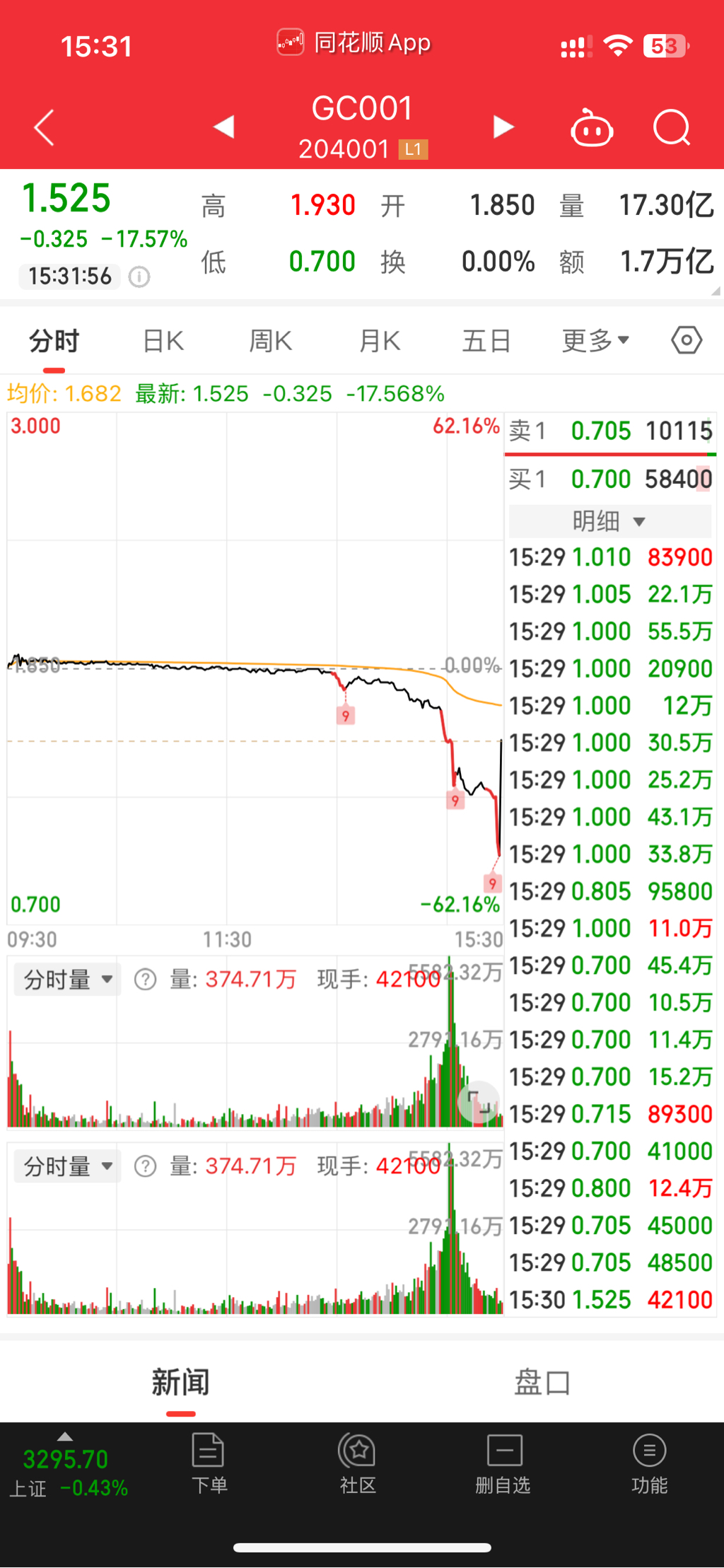724x1568 pixels.
Task: Enlarge the chart with the fullscreen button
Action: click(479, 1102)
